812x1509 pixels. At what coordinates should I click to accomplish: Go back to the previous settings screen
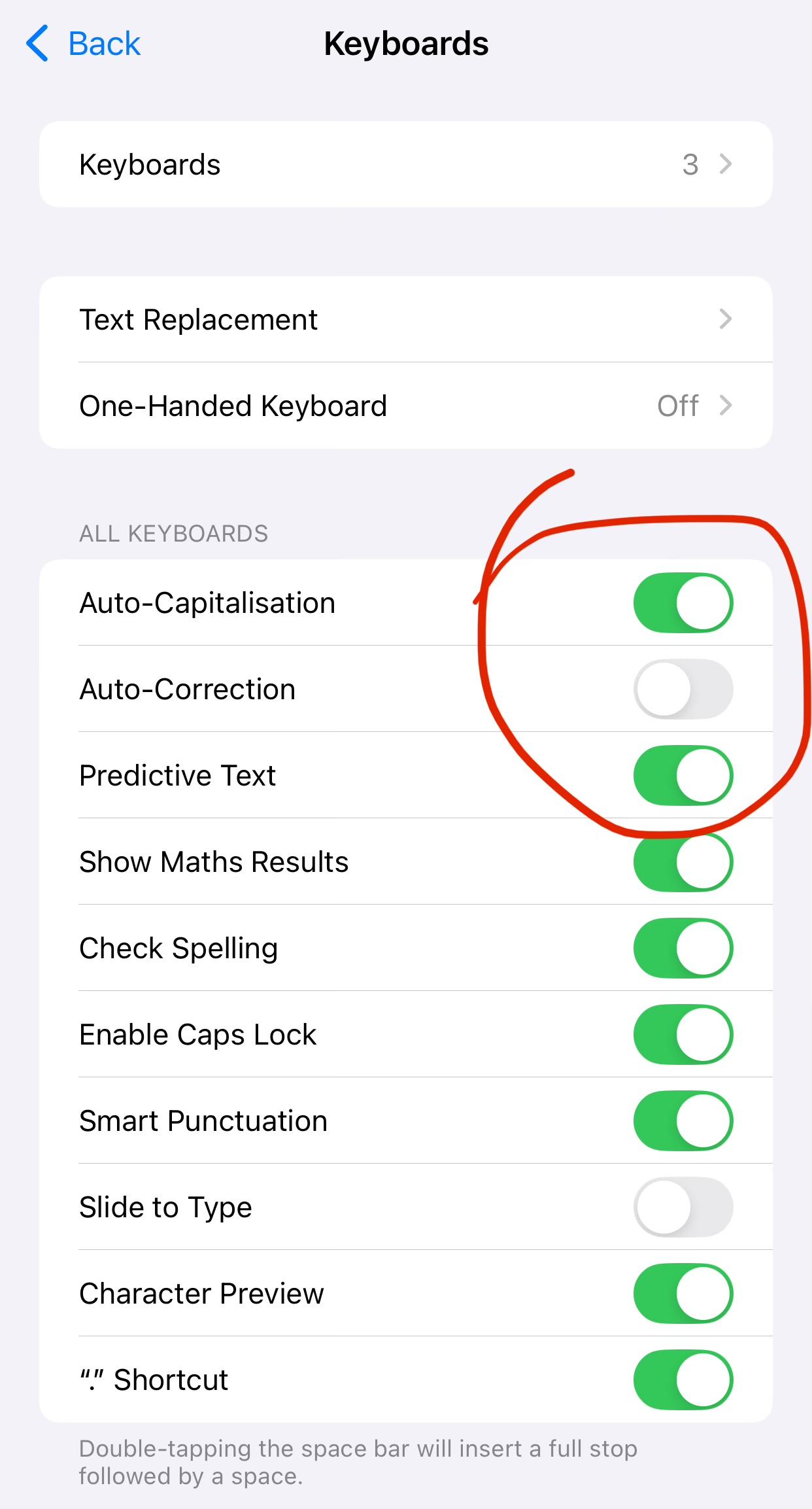pos(83,44)
